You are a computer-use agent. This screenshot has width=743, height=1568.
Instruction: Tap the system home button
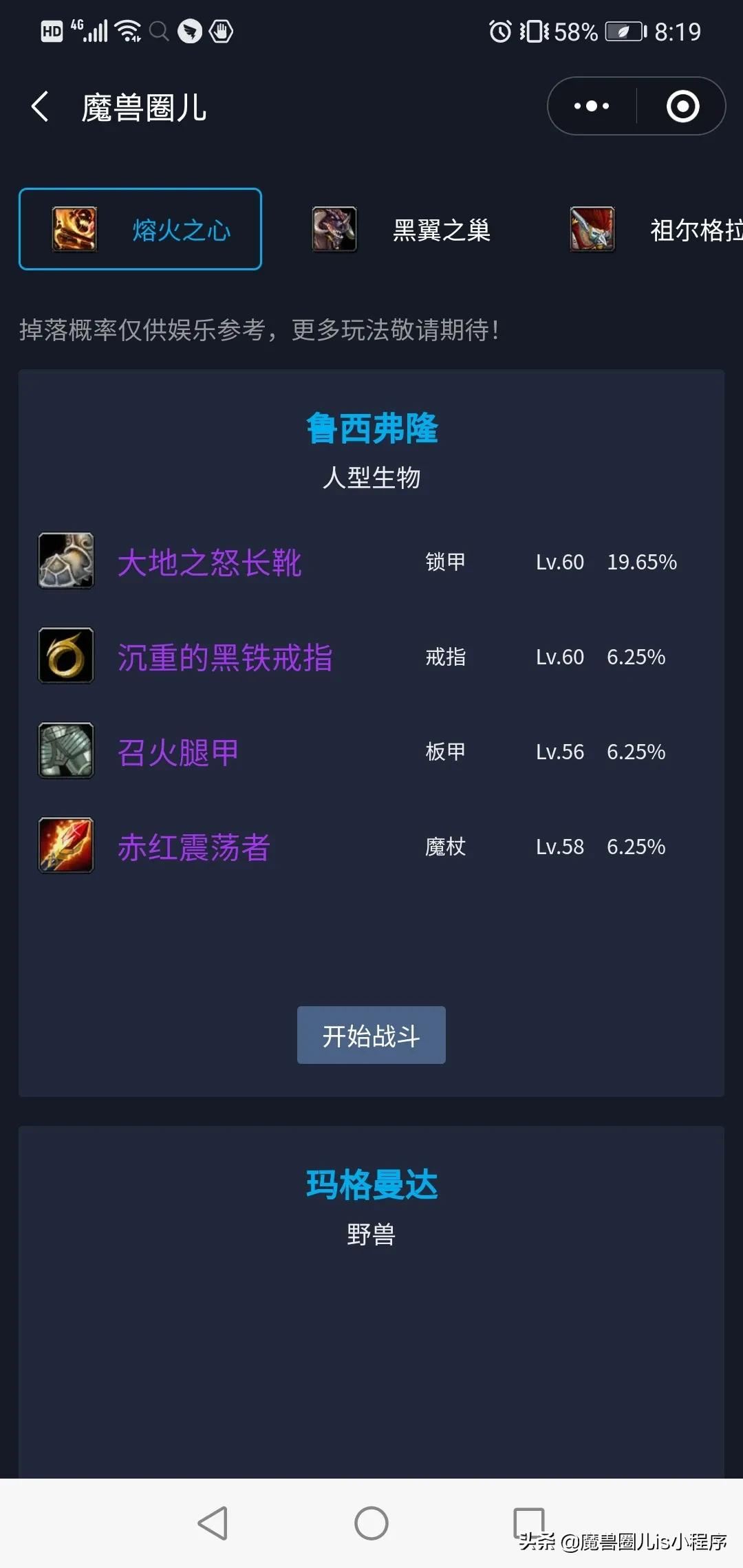[371, 1523]
